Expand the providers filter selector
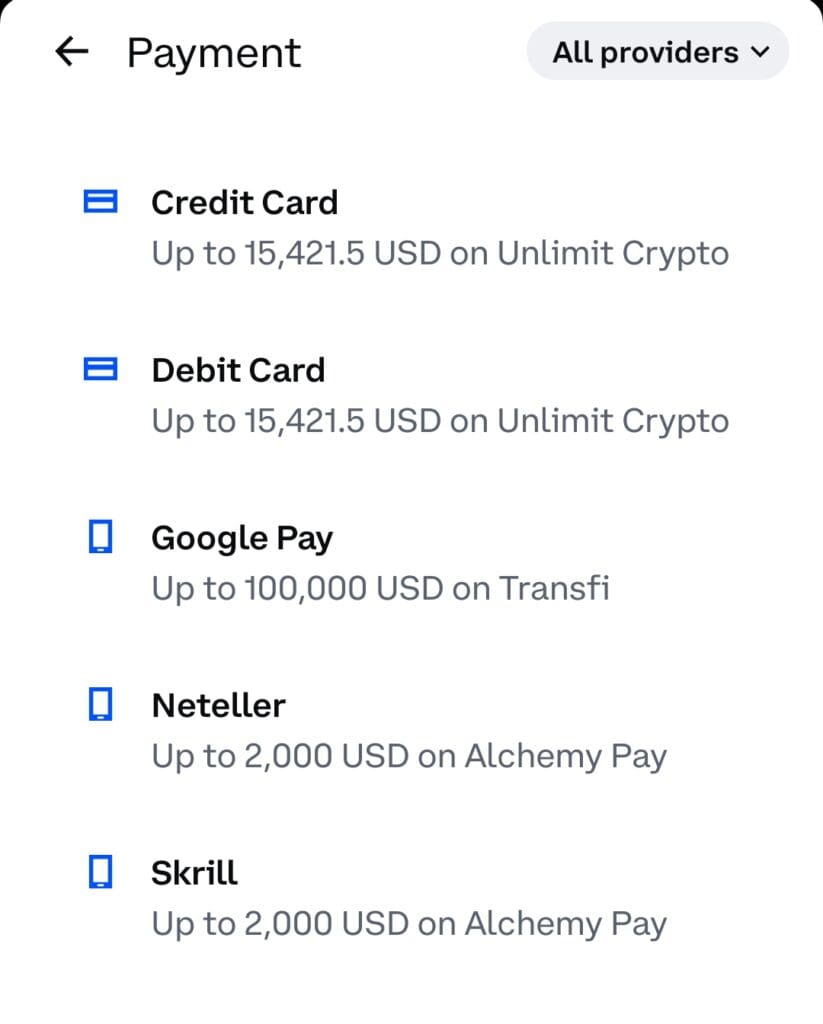 point(657,52)
